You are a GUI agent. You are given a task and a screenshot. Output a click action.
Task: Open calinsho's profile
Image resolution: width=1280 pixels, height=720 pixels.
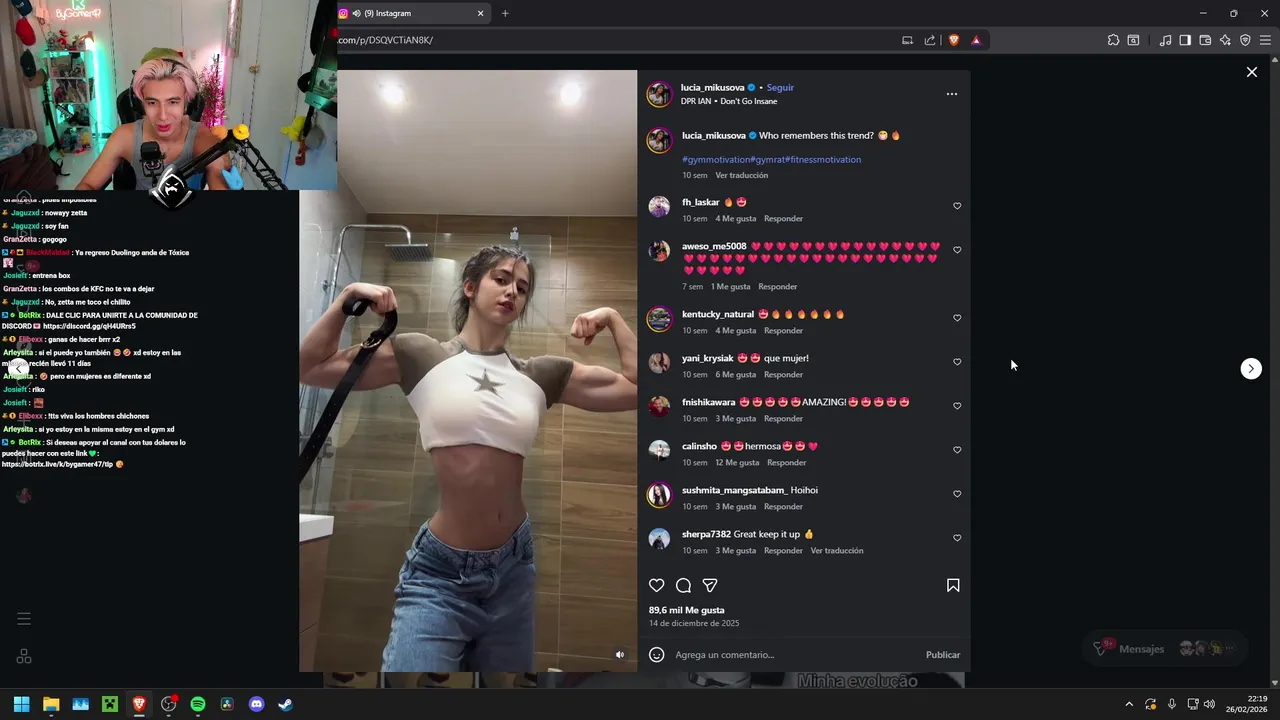(x=699, y=446)
